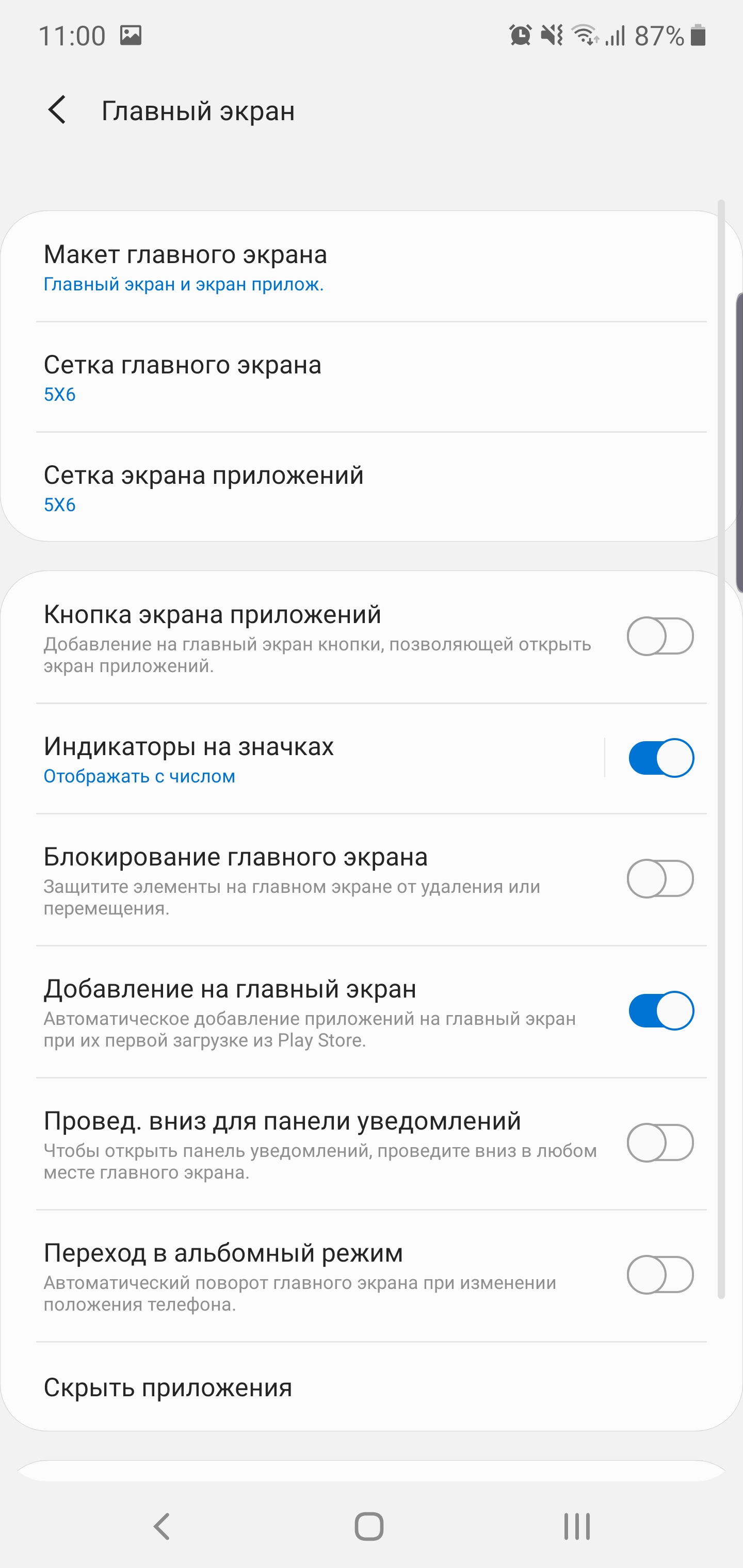
Task: Enable Кнопка экрана приложений toggle
Action: point(660,636)
